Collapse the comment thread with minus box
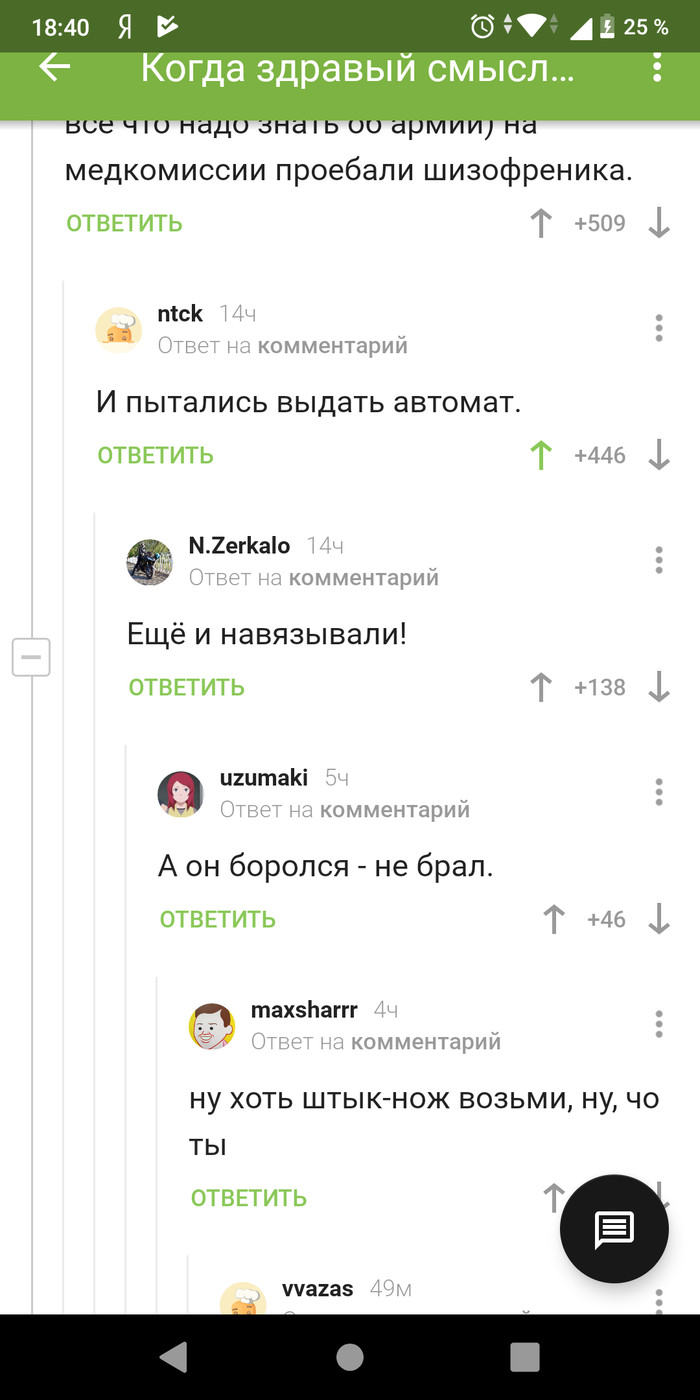The height and width of the screenshot is (1400, 700). point(31,657)
